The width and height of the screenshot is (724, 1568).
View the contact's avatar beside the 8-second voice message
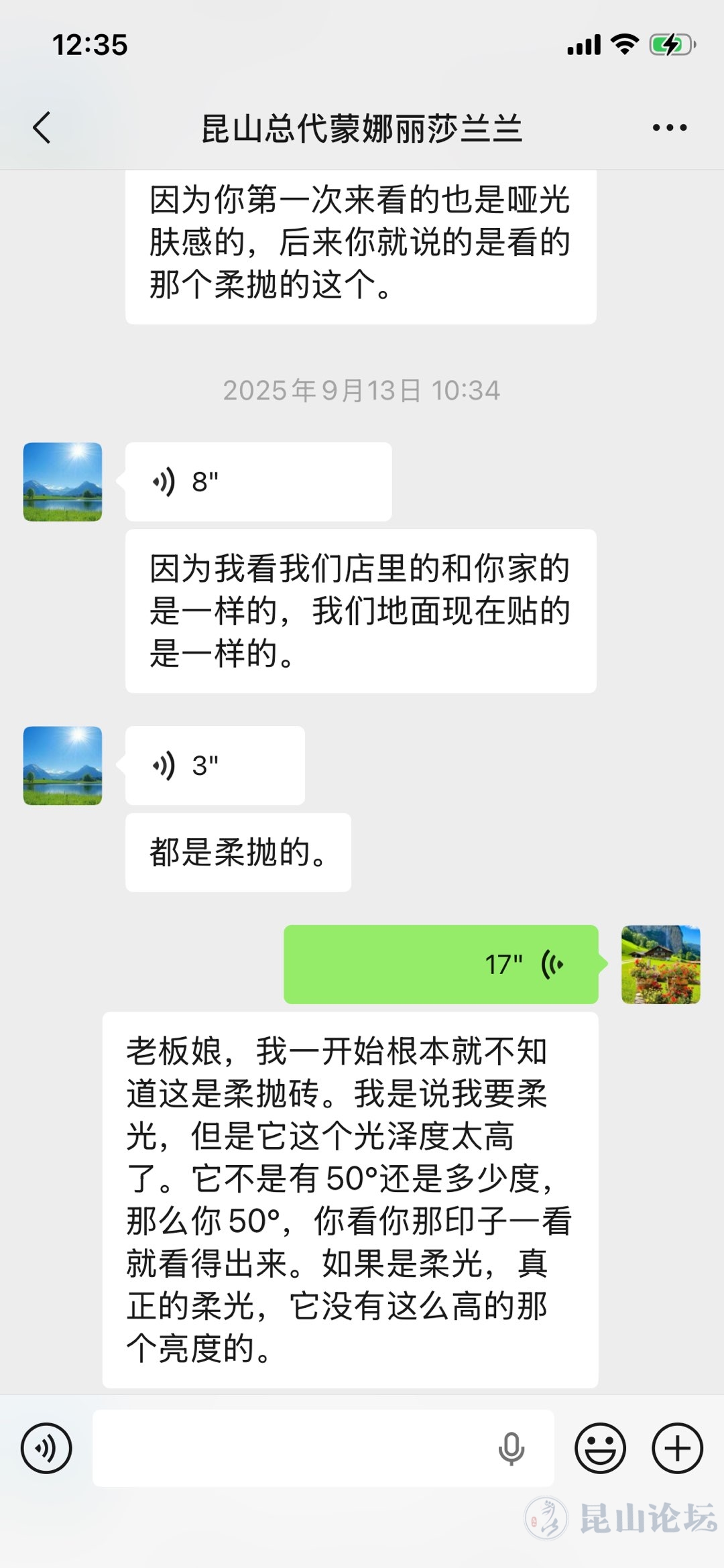click(x=63, y=481)
